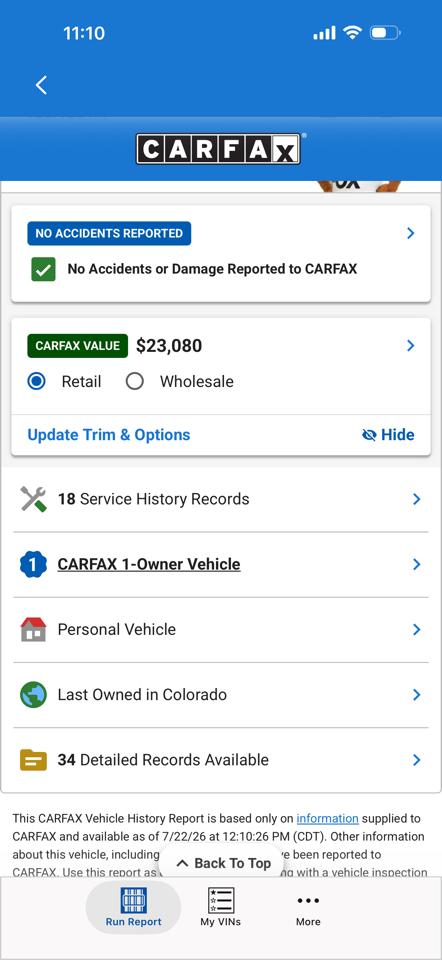Image resolution: width=442 pixels, height=960 pixels.
Task: Open the No Accidents Reported card
Action: tap(221, 253)
